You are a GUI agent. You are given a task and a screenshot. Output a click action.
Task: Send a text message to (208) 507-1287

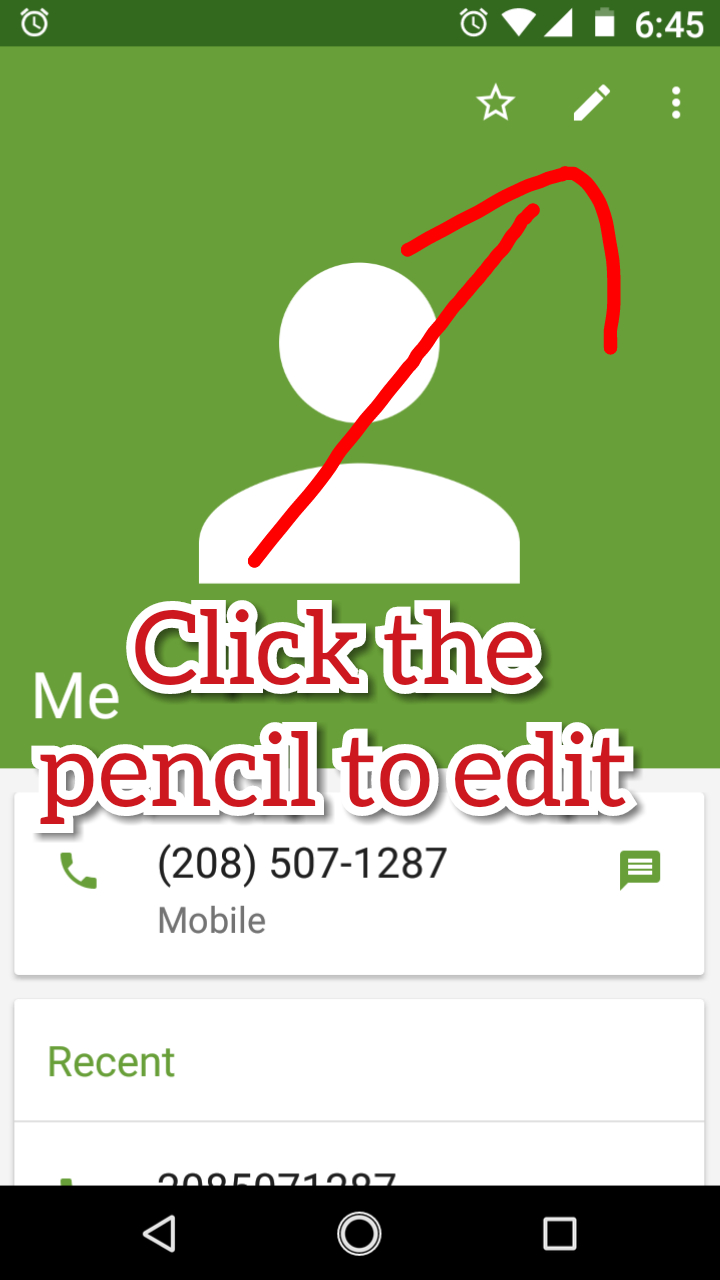pos(640,870)
